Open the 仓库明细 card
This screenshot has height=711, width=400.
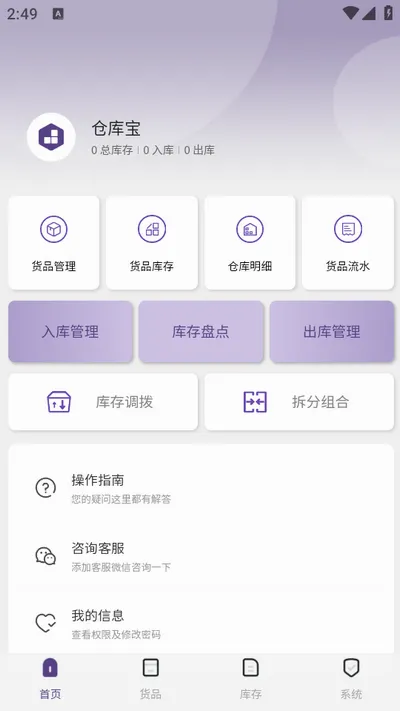point(250,243)
